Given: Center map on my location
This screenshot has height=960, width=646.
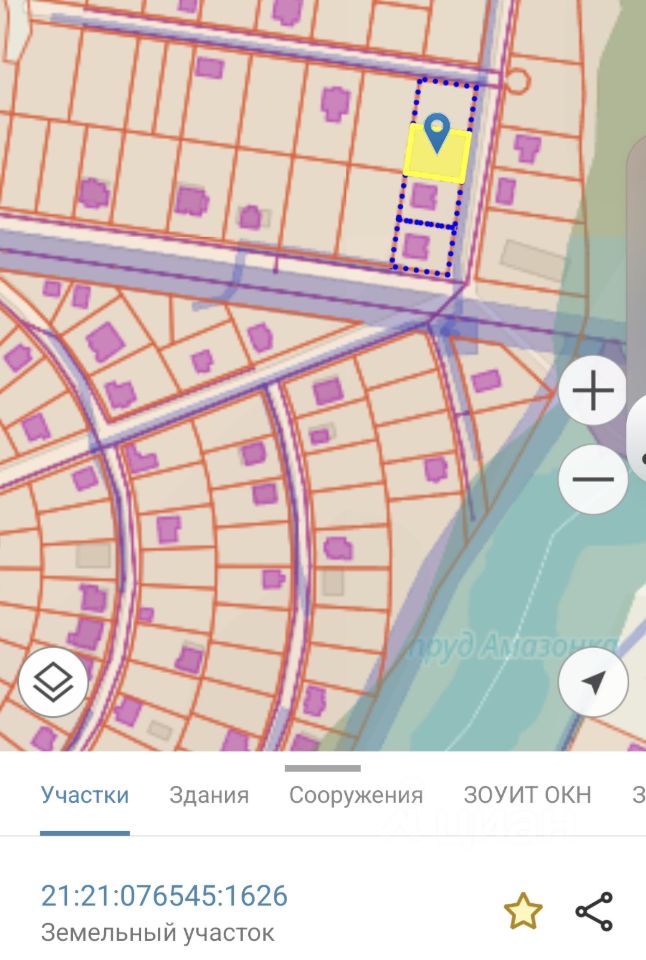Looking at the screenshot, I should click(x=593, y=683).
